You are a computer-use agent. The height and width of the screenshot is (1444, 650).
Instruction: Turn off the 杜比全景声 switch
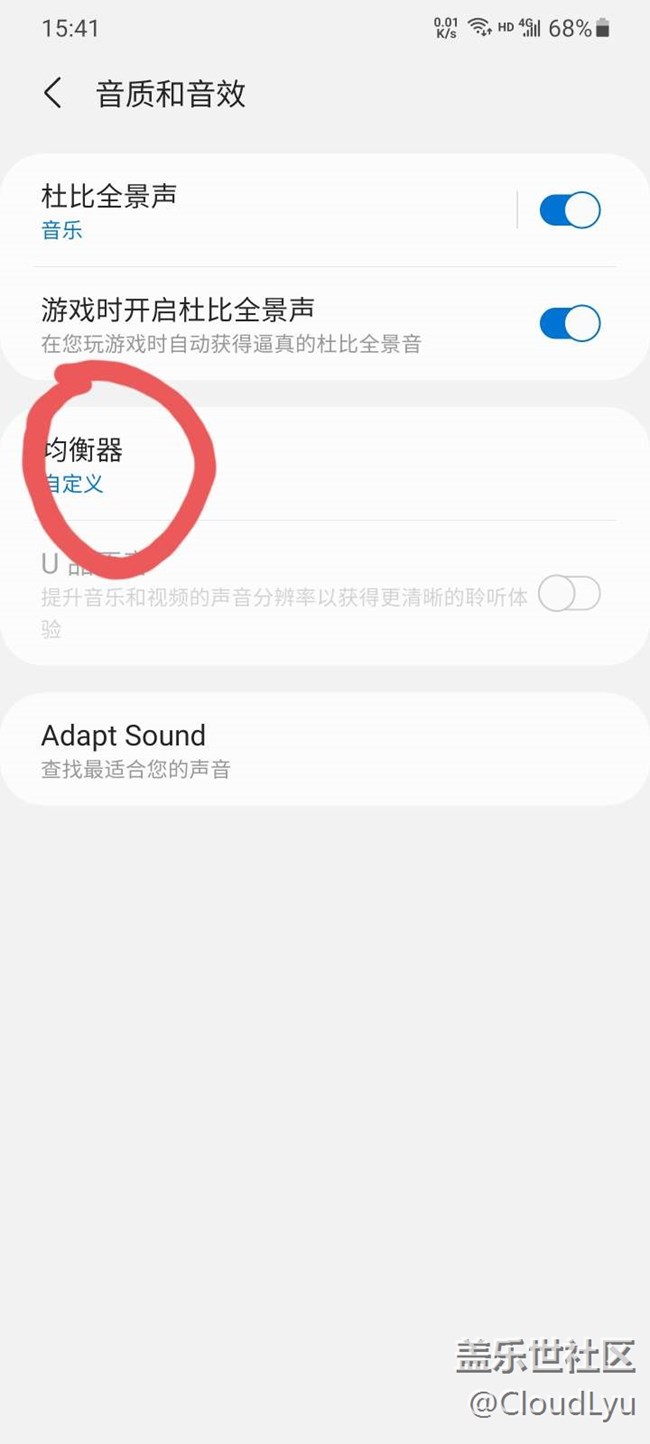click(x=569, y=211)
